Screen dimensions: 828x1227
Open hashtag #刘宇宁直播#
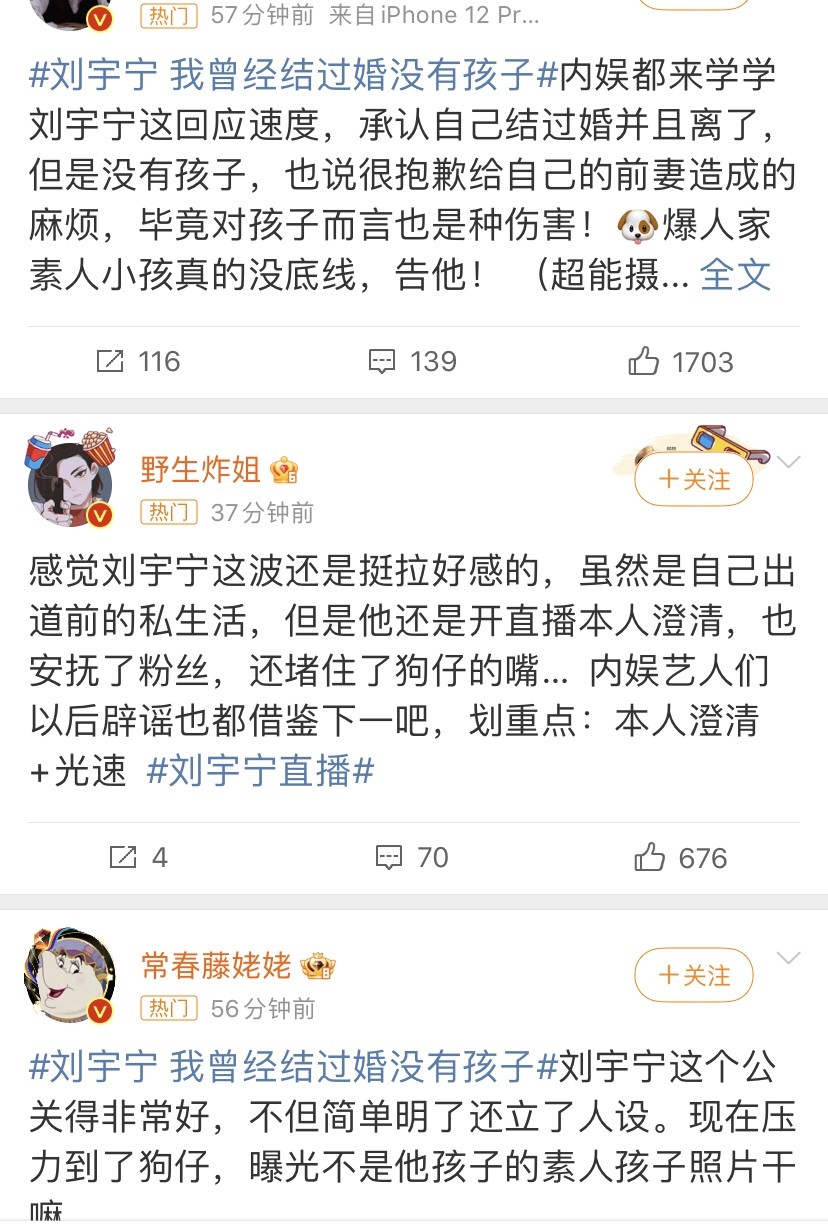pos(260,771)
